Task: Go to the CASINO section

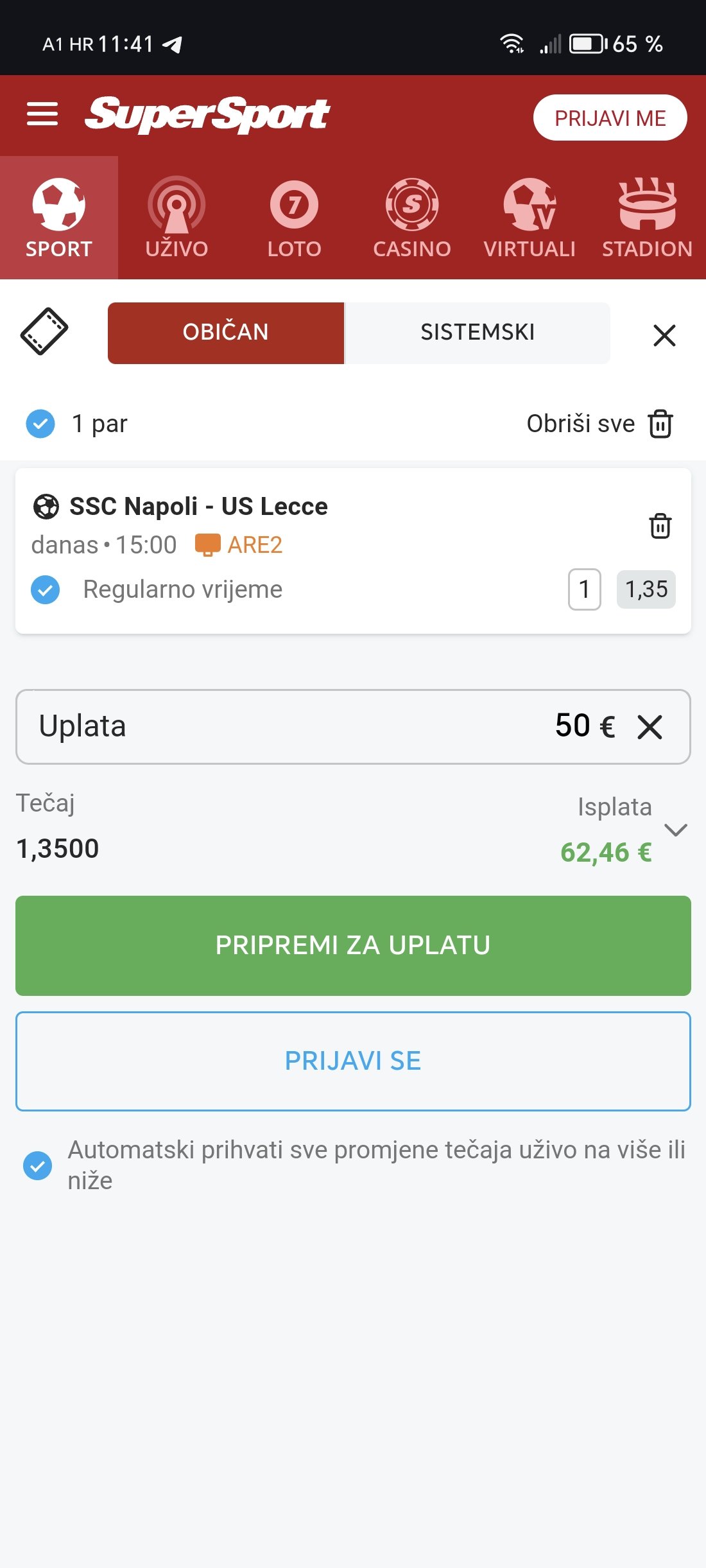Action: pos(412,218)
